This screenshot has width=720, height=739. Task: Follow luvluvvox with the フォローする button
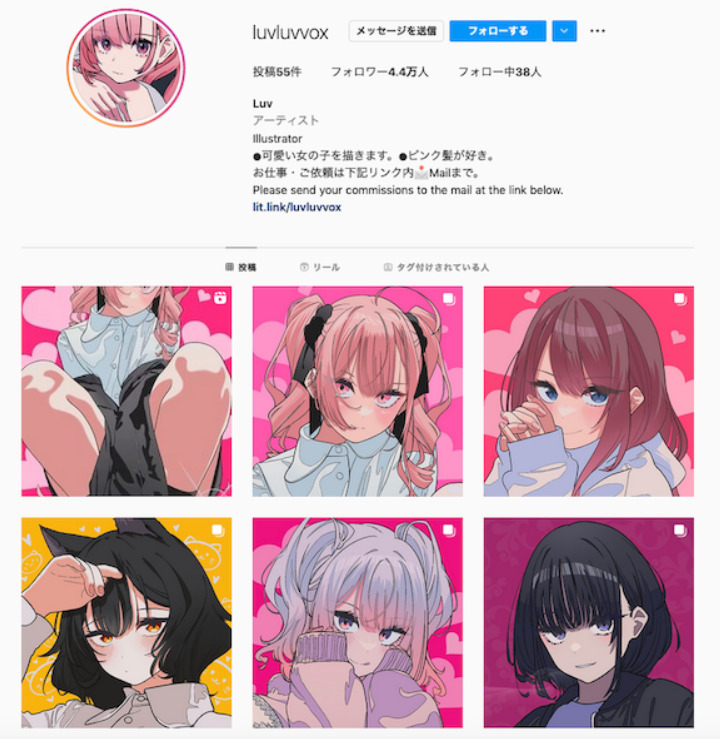click(x=497, y=31)
